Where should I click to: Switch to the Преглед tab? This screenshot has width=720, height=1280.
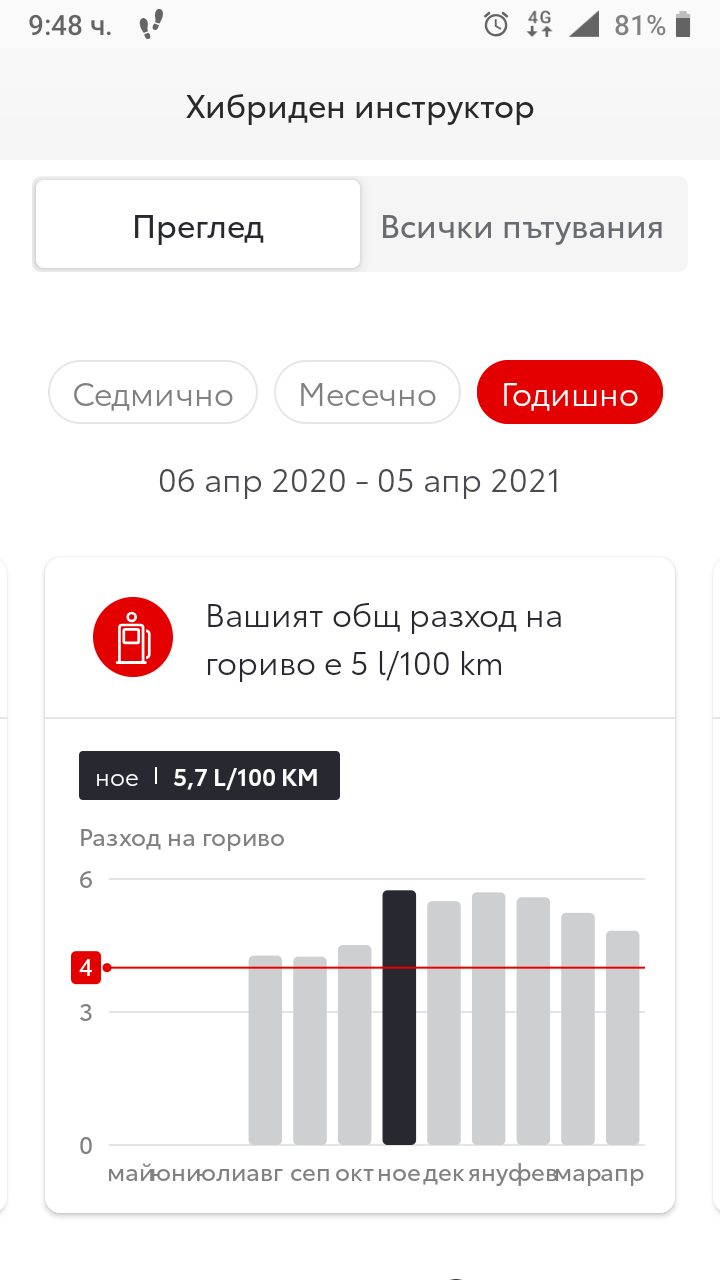click(x=198, y=226)
